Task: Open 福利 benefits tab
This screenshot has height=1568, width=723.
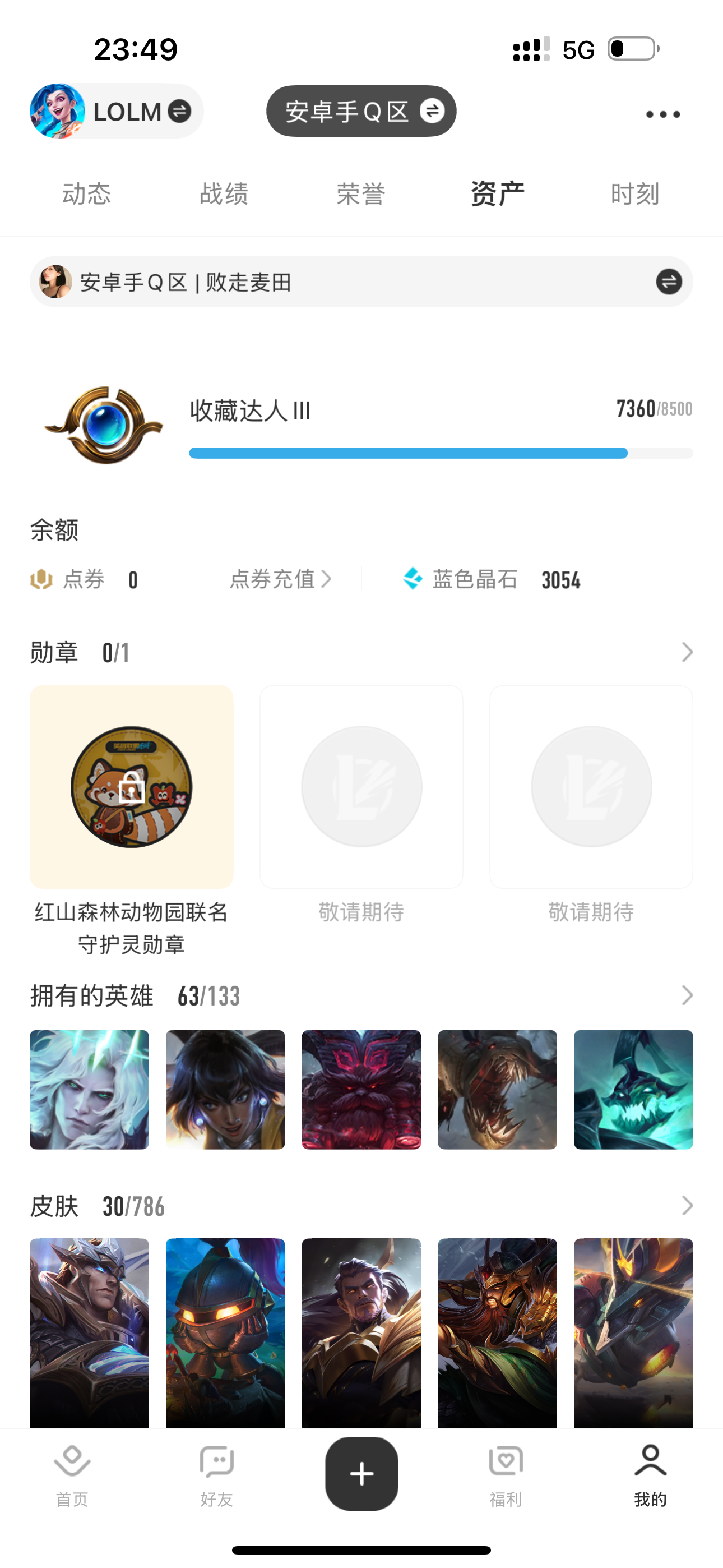Action: [506, 1473]
